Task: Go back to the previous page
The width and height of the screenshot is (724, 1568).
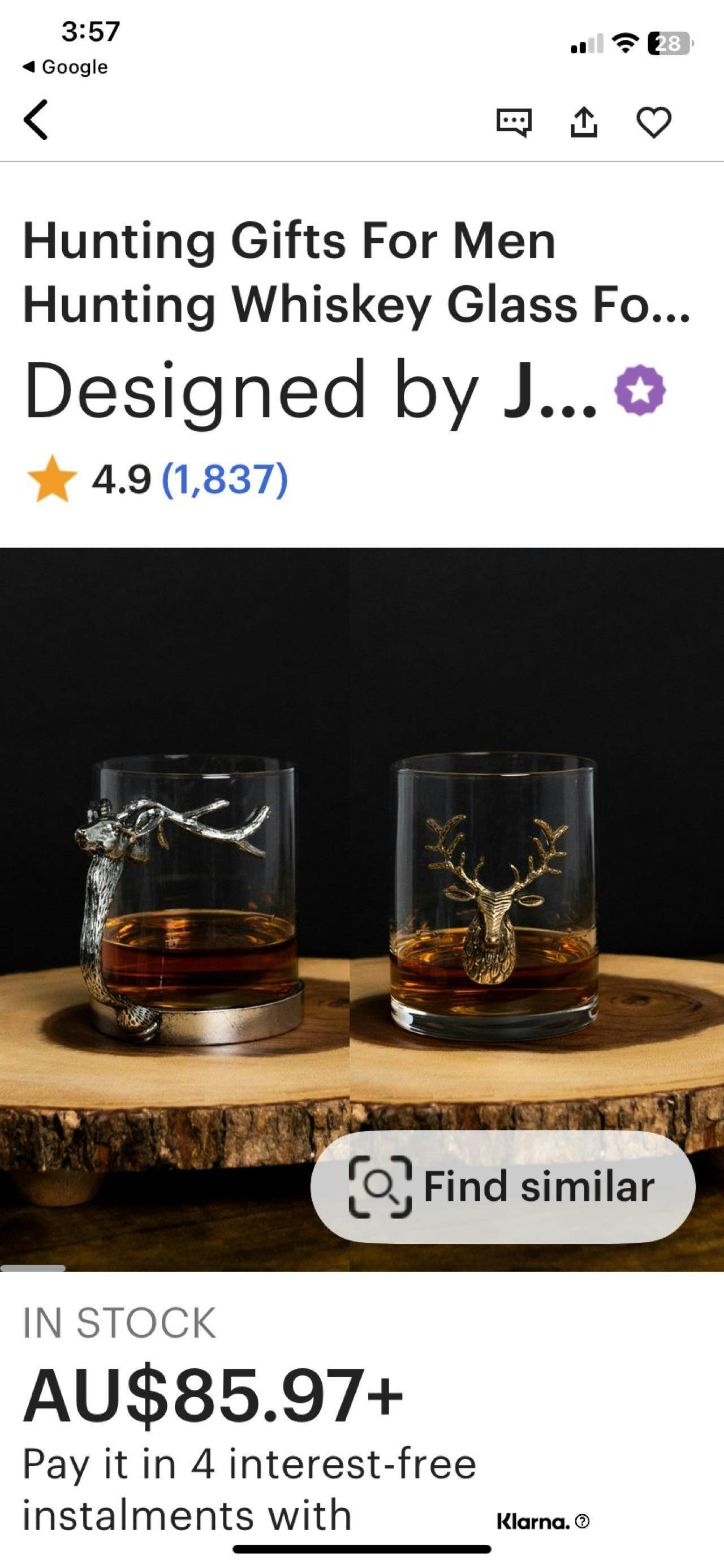Action: pyautogui.click(x=36, y=120)
